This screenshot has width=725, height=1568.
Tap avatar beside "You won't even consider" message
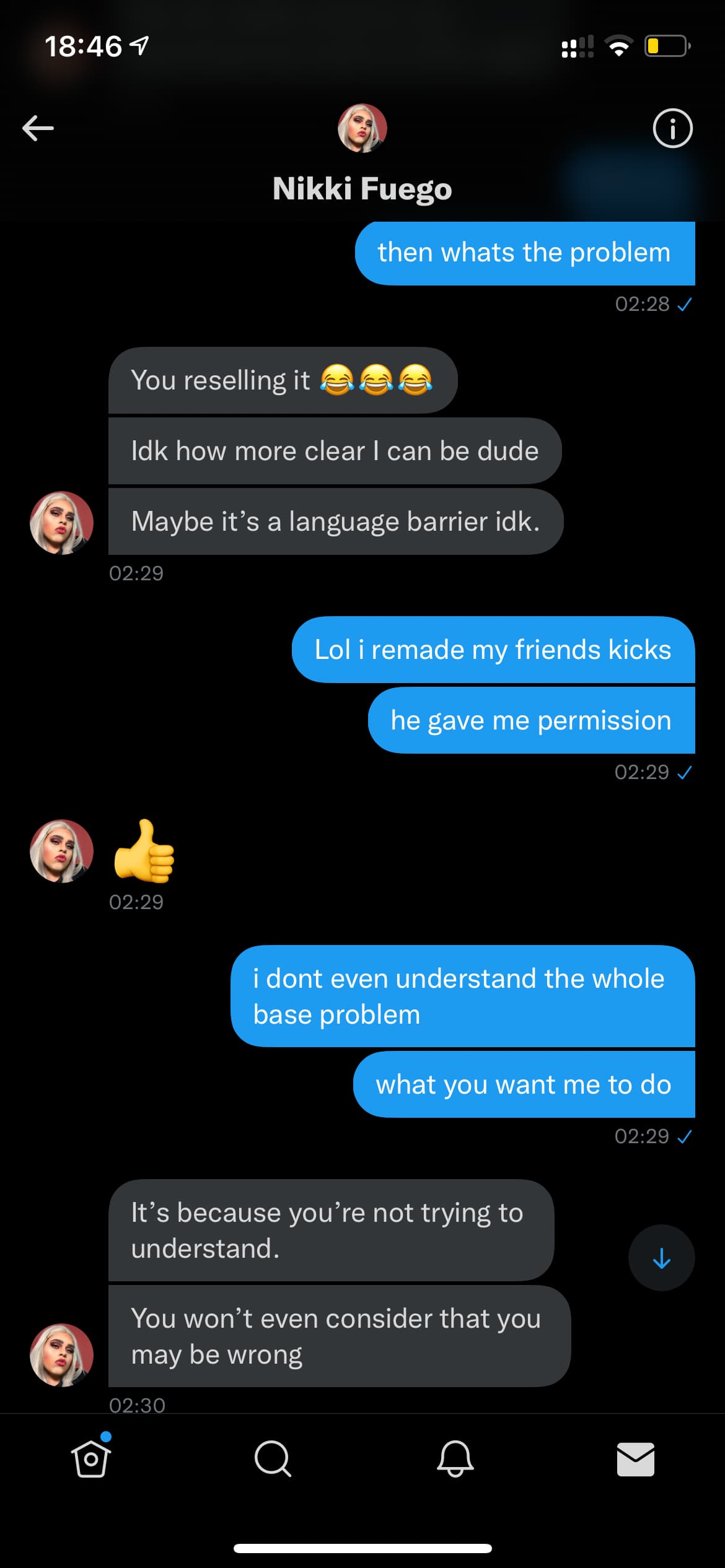pos(62,1355)
